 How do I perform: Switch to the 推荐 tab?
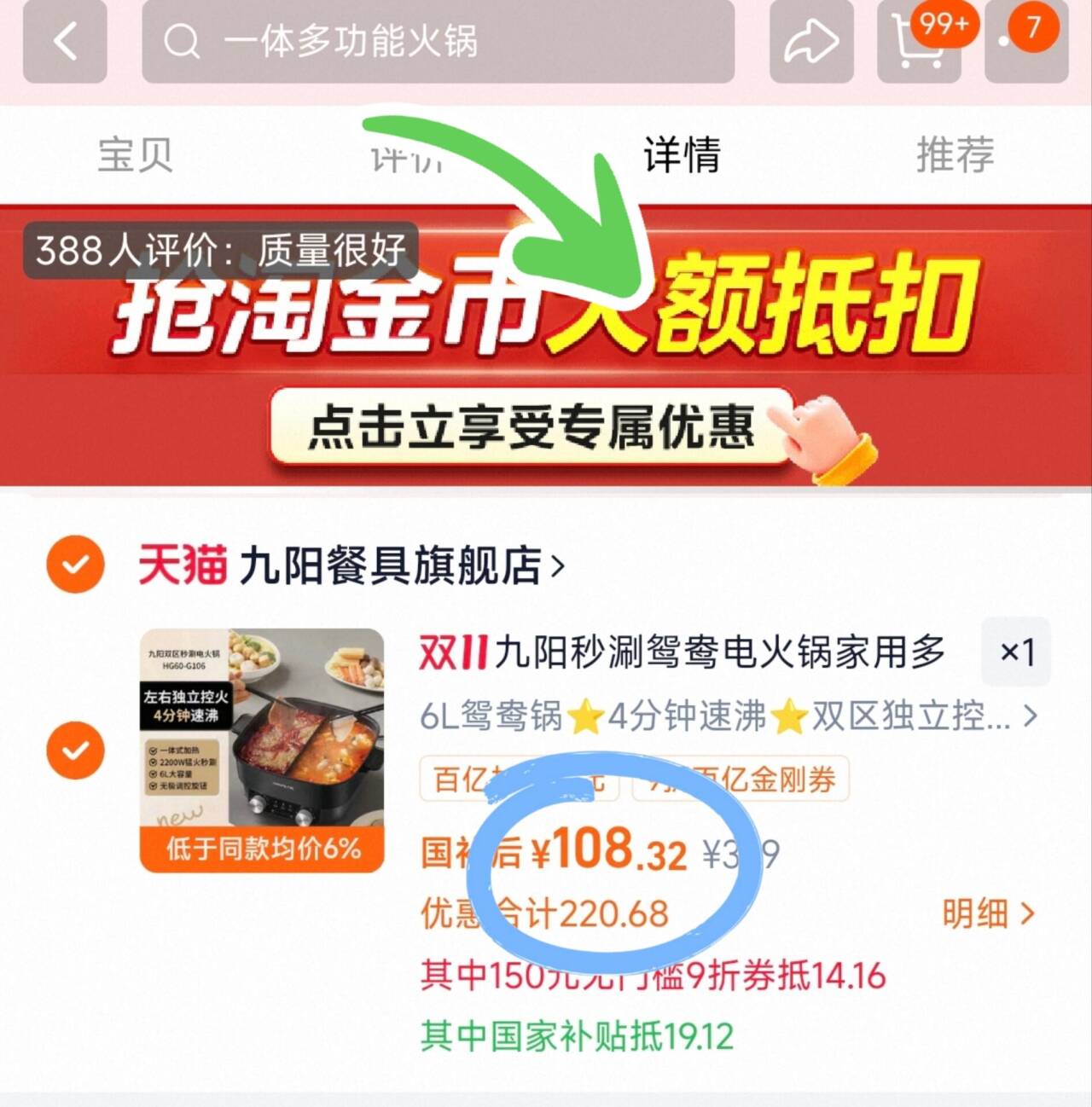pos(955,154)
